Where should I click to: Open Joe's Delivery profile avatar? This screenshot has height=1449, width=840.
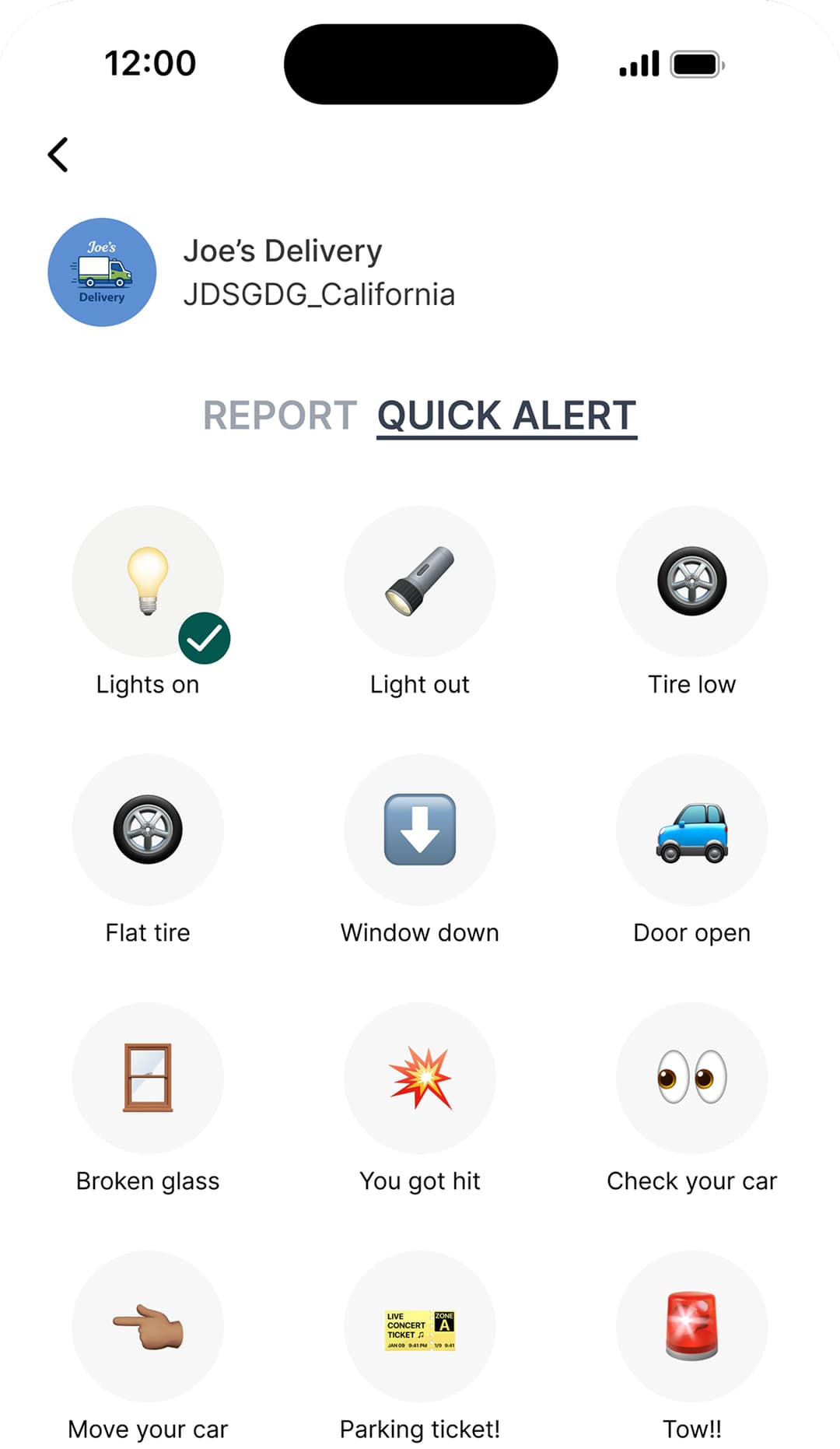click(102, 272)
